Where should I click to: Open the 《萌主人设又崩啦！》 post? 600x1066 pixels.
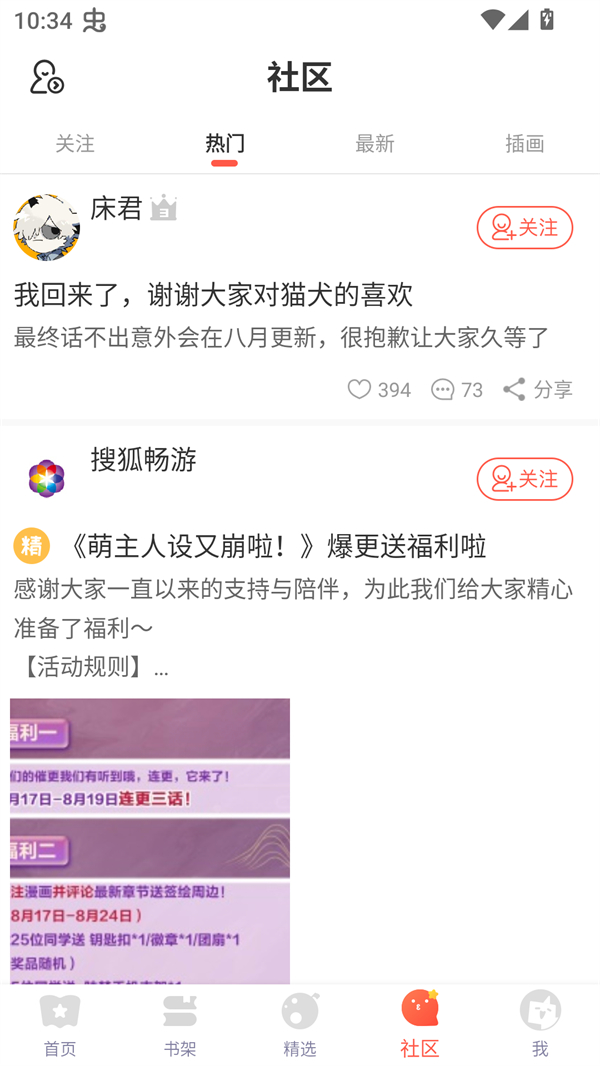(273, 546)
